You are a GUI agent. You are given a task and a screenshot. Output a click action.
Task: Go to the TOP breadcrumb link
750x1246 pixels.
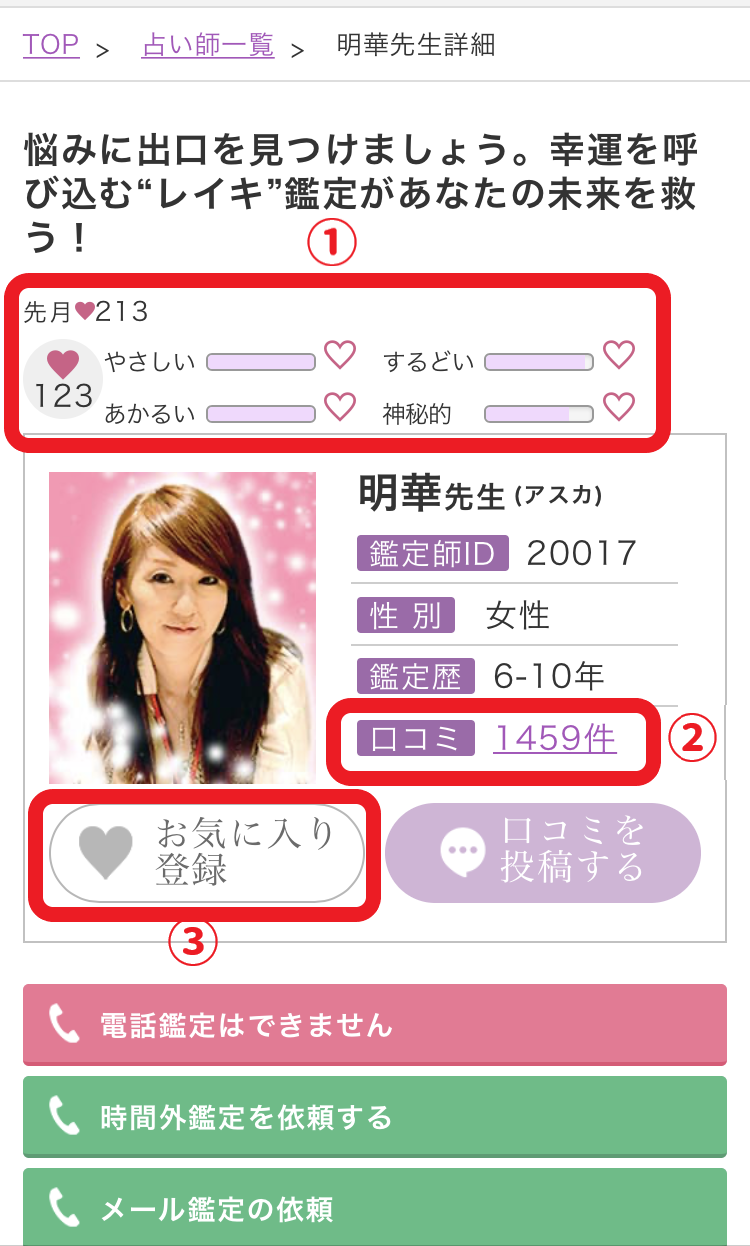(51, 45)
